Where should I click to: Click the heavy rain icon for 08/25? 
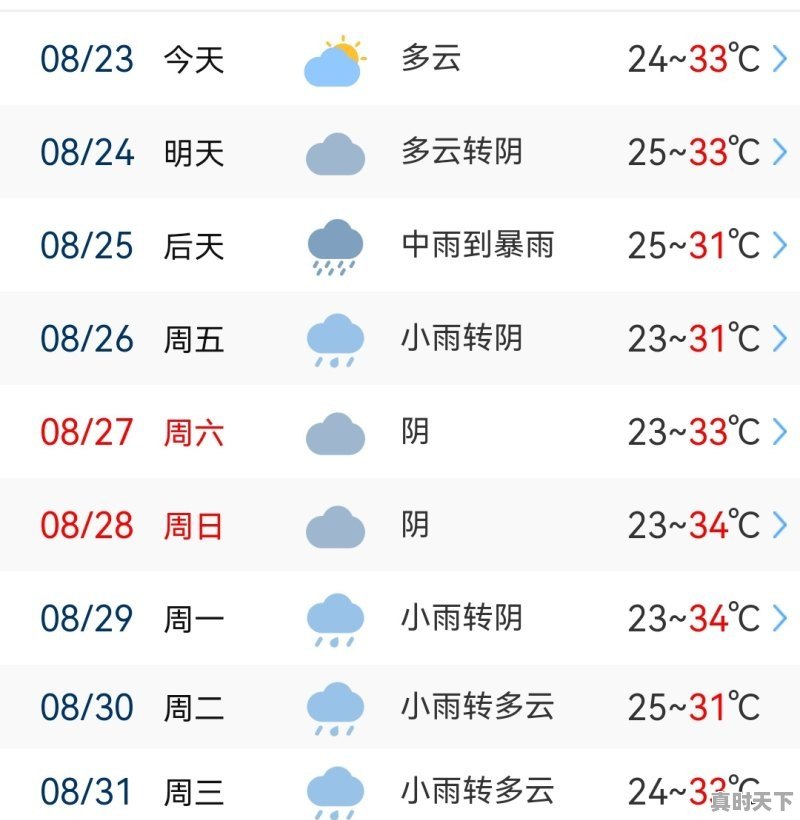click(x=334, y=245)
